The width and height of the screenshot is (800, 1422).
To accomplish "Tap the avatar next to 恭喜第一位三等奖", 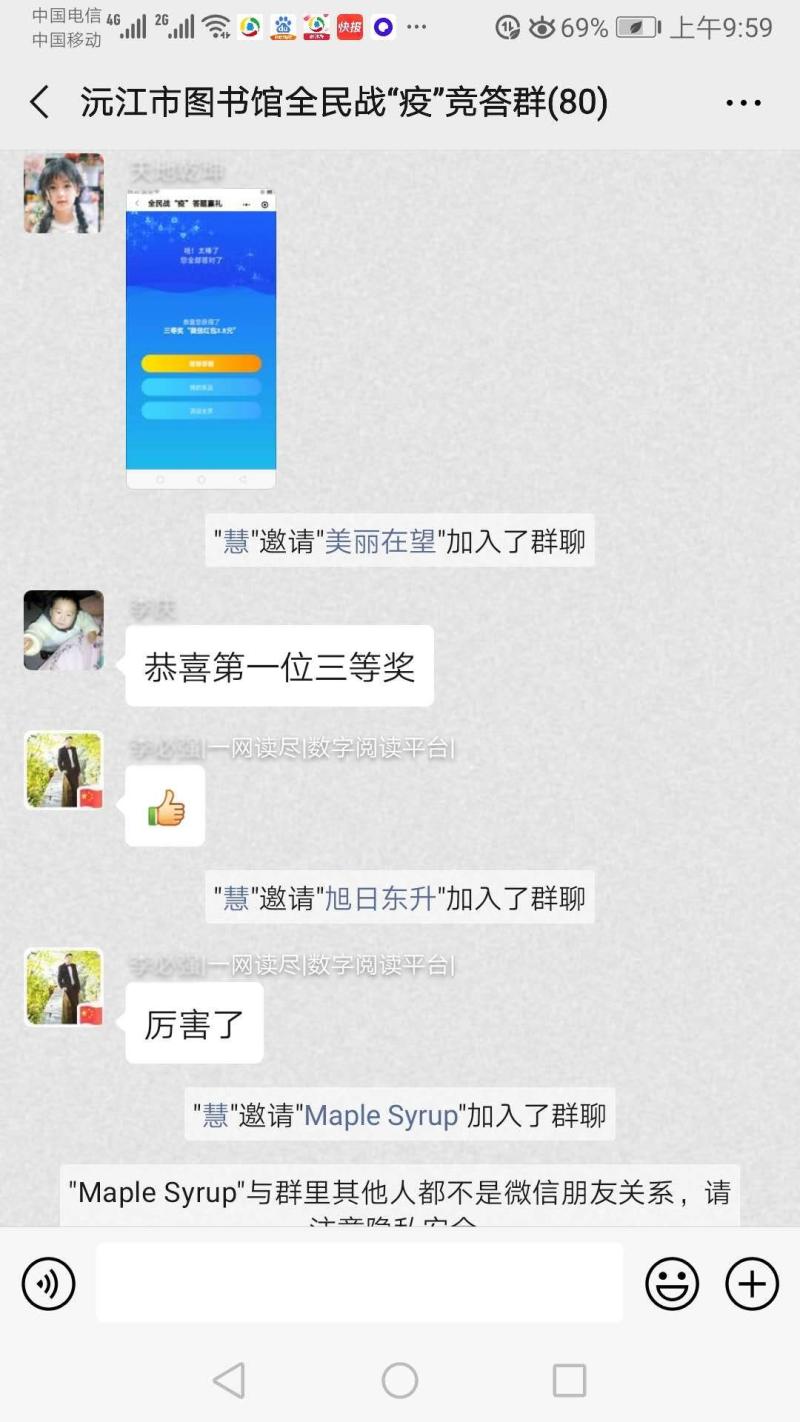I will click(x=64, y=630).
